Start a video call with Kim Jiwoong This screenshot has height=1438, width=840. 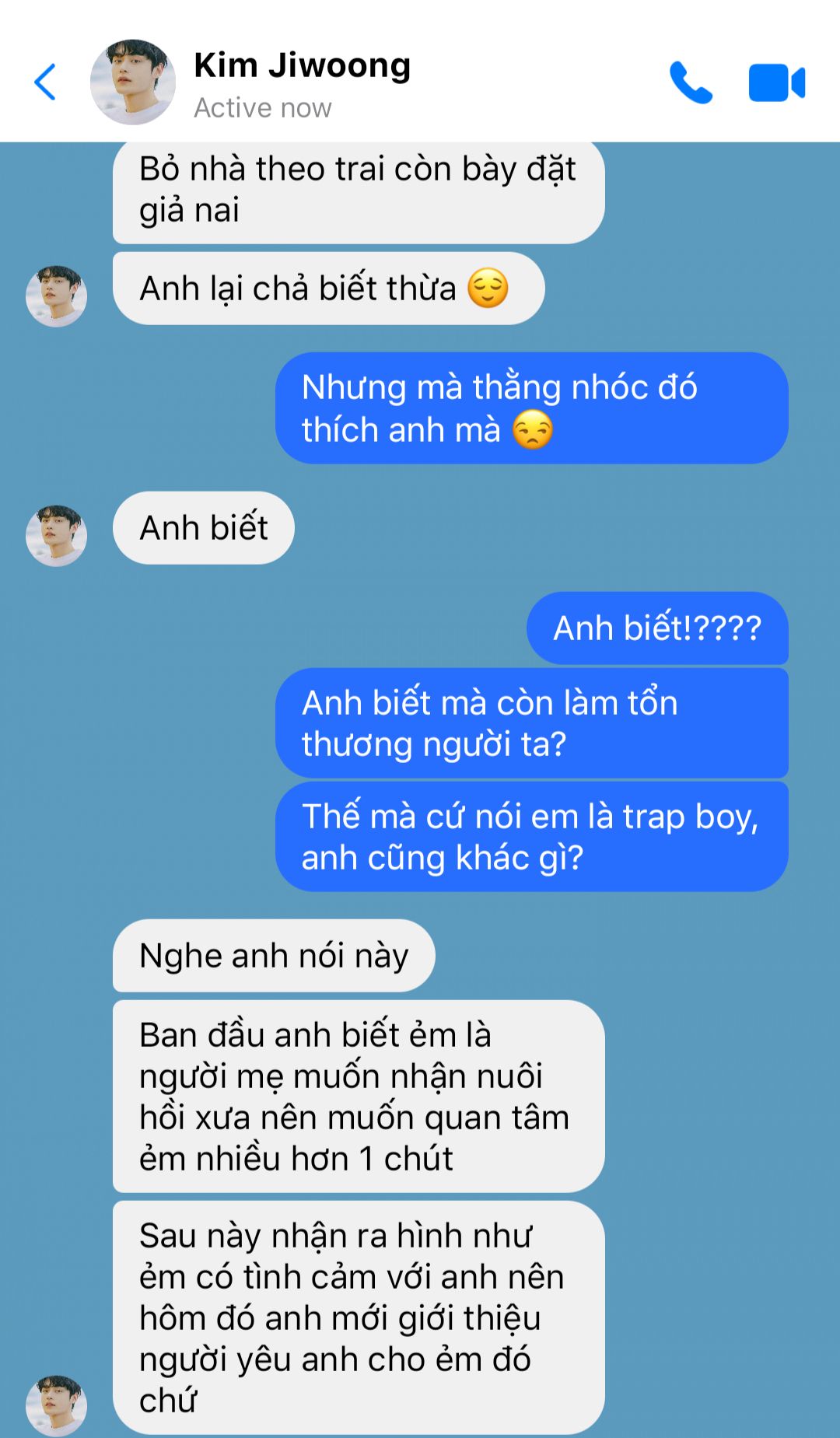point(776,82)
